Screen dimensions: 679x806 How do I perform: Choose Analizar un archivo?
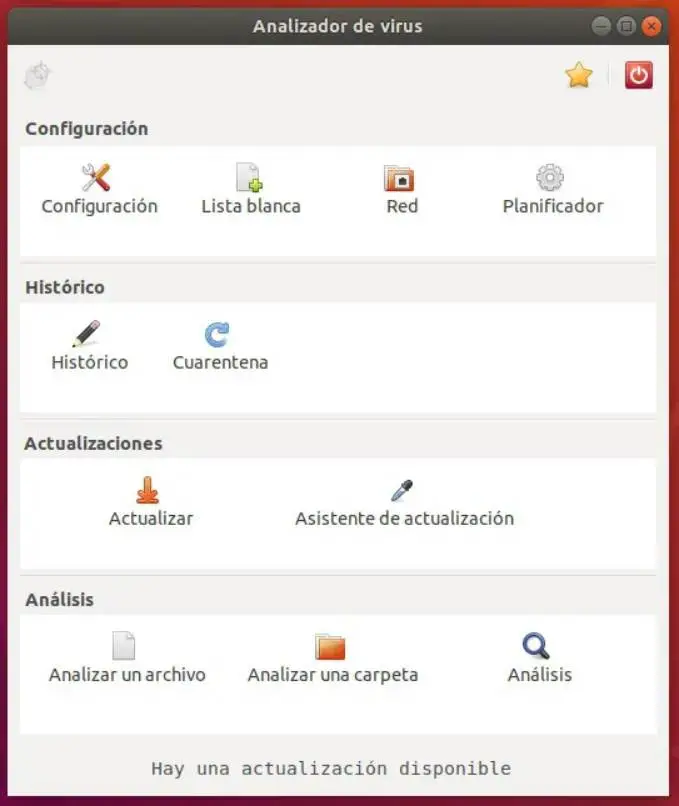click(x=126, y=658)
